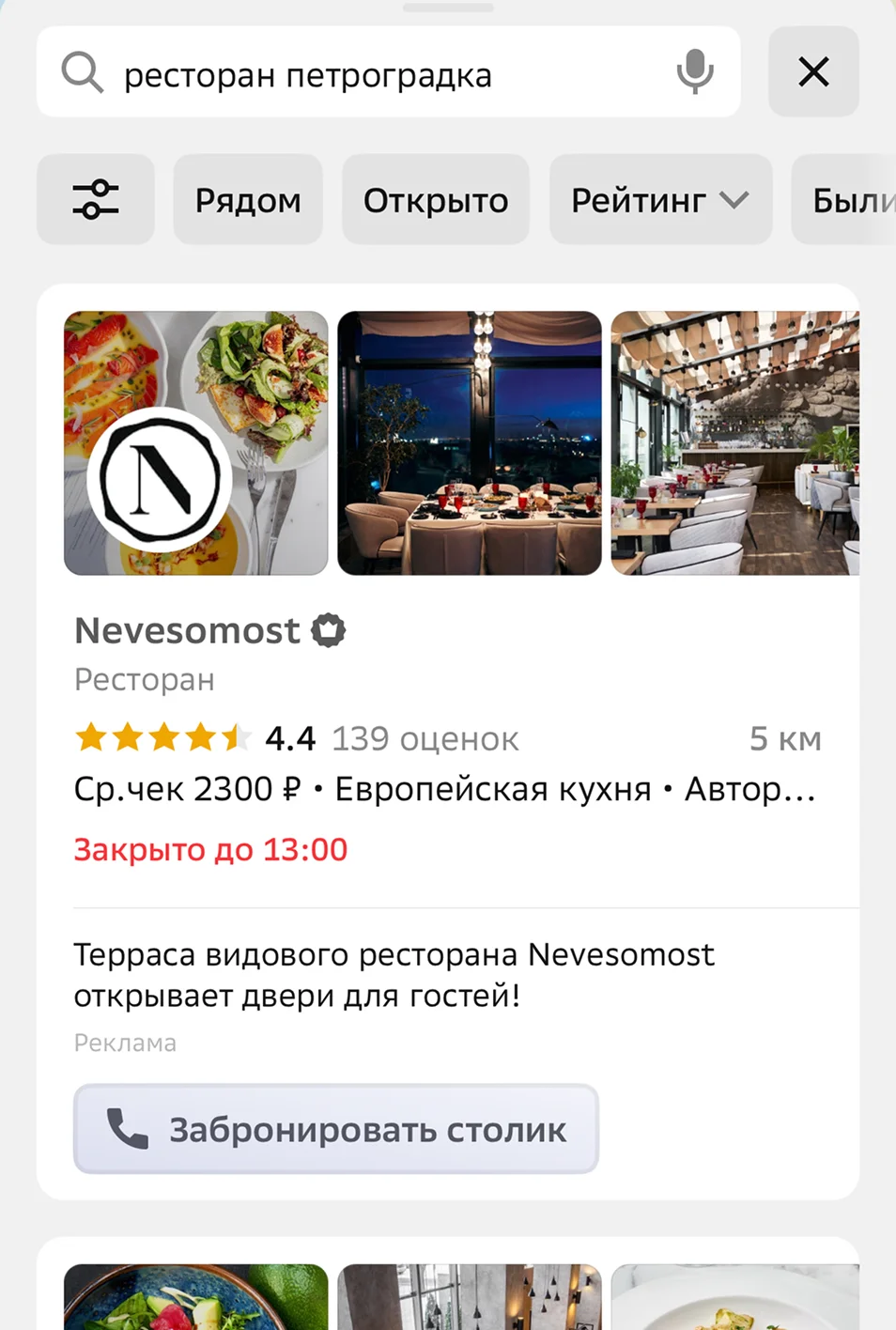Open the filters settings icon
This screenshot has width=896, height=1330.
click(x=96, y=200)
